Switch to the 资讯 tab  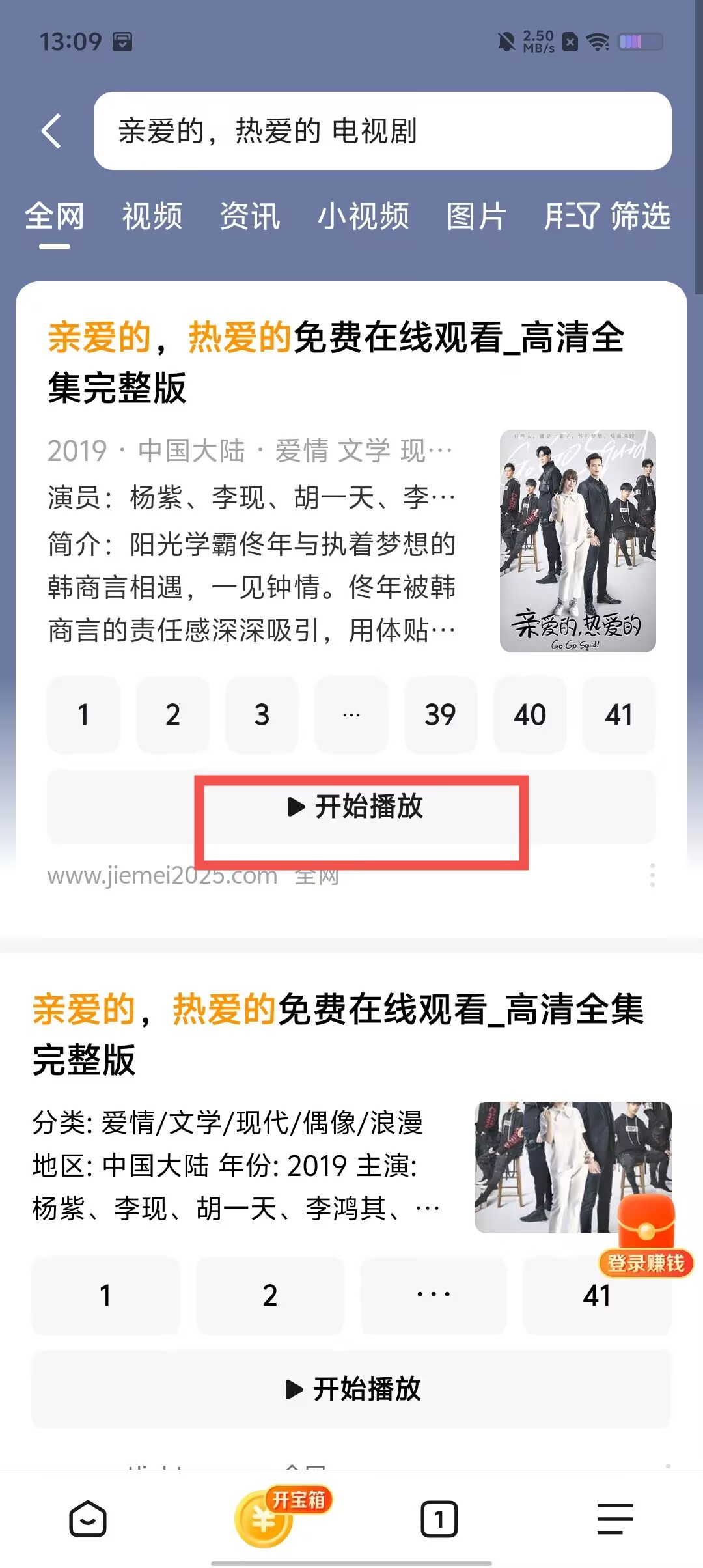[250, 216]
